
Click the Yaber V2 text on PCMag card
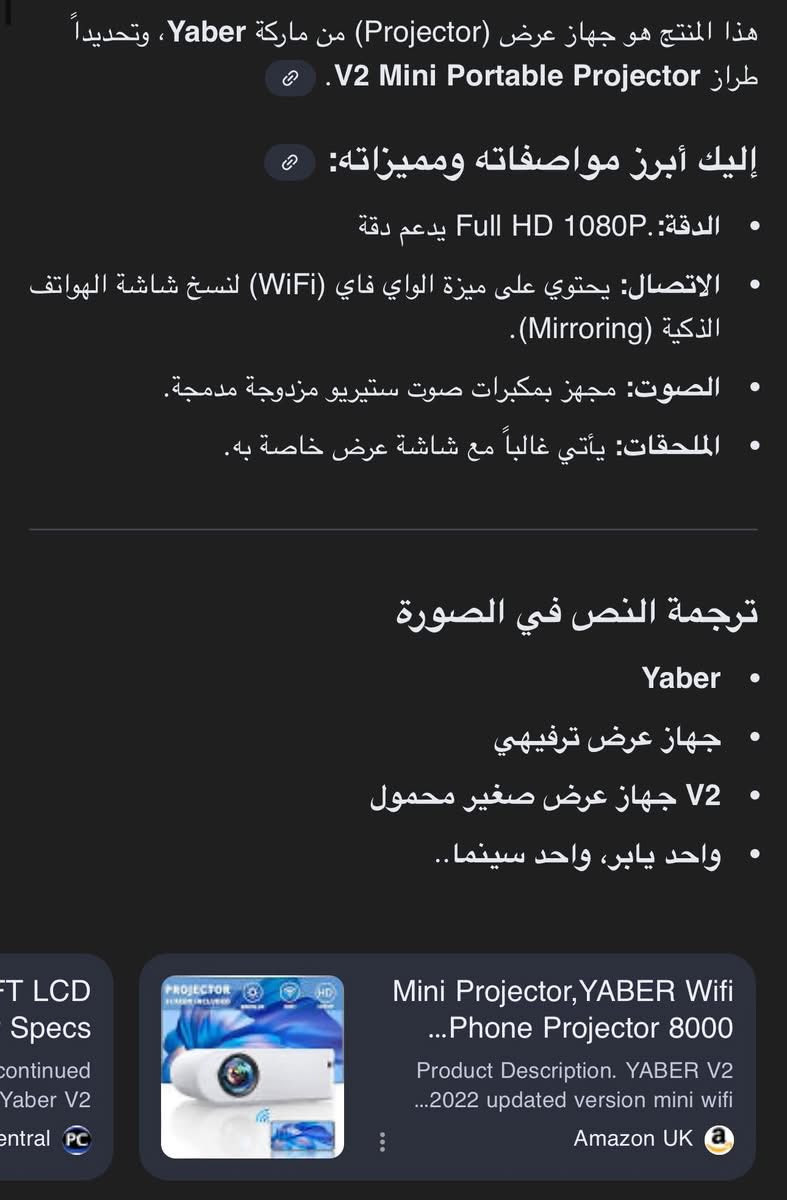pyautogui.click(x=42, y=1099)
